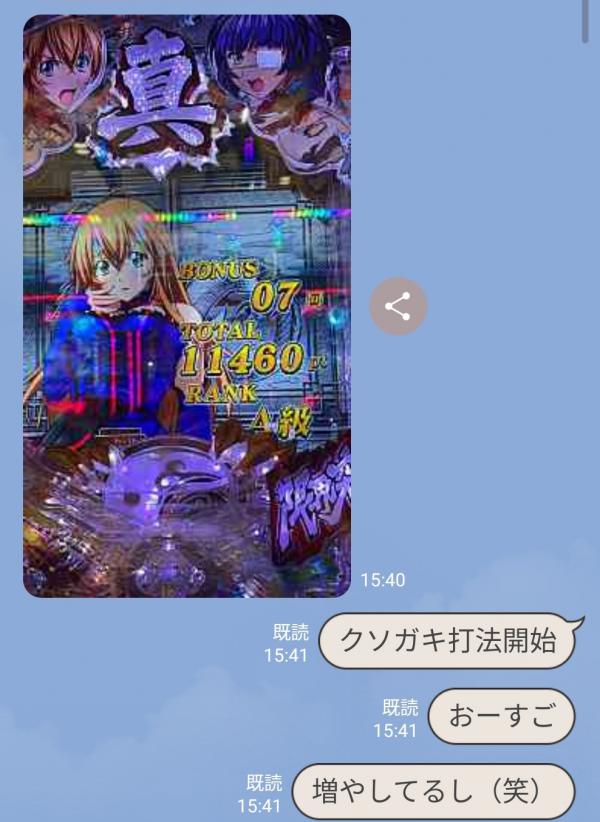
Task: Open the received pachislot photo
Action: [x=187, y=305]
